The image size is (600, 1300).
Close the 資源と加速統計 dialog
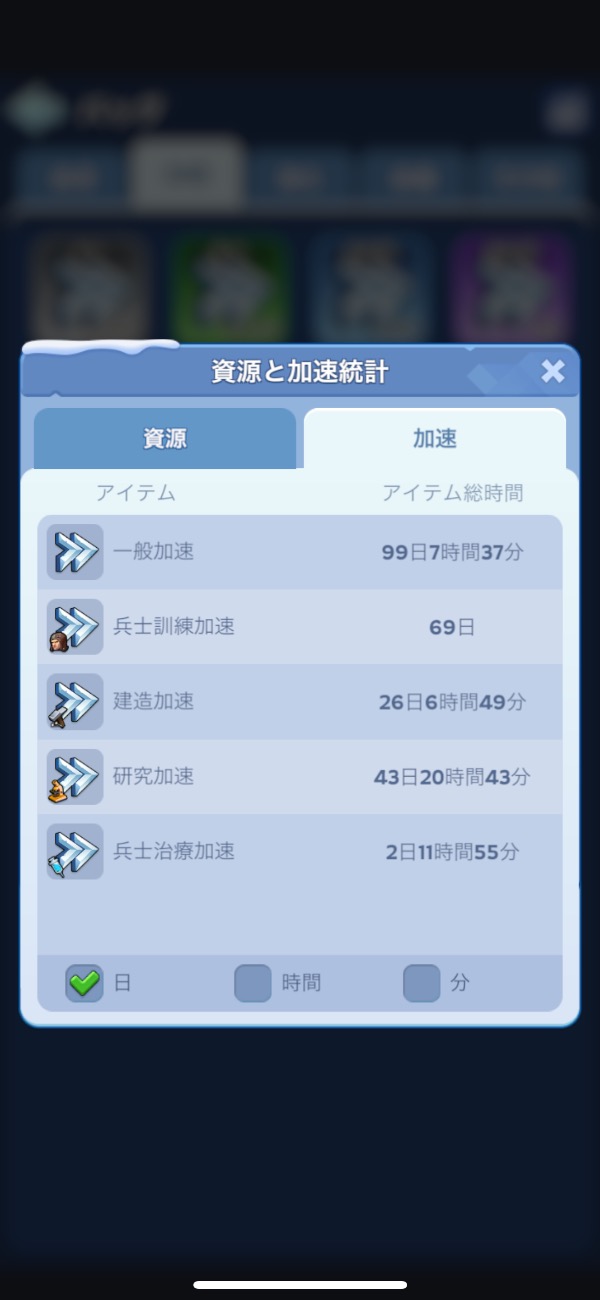coord(552,372)
